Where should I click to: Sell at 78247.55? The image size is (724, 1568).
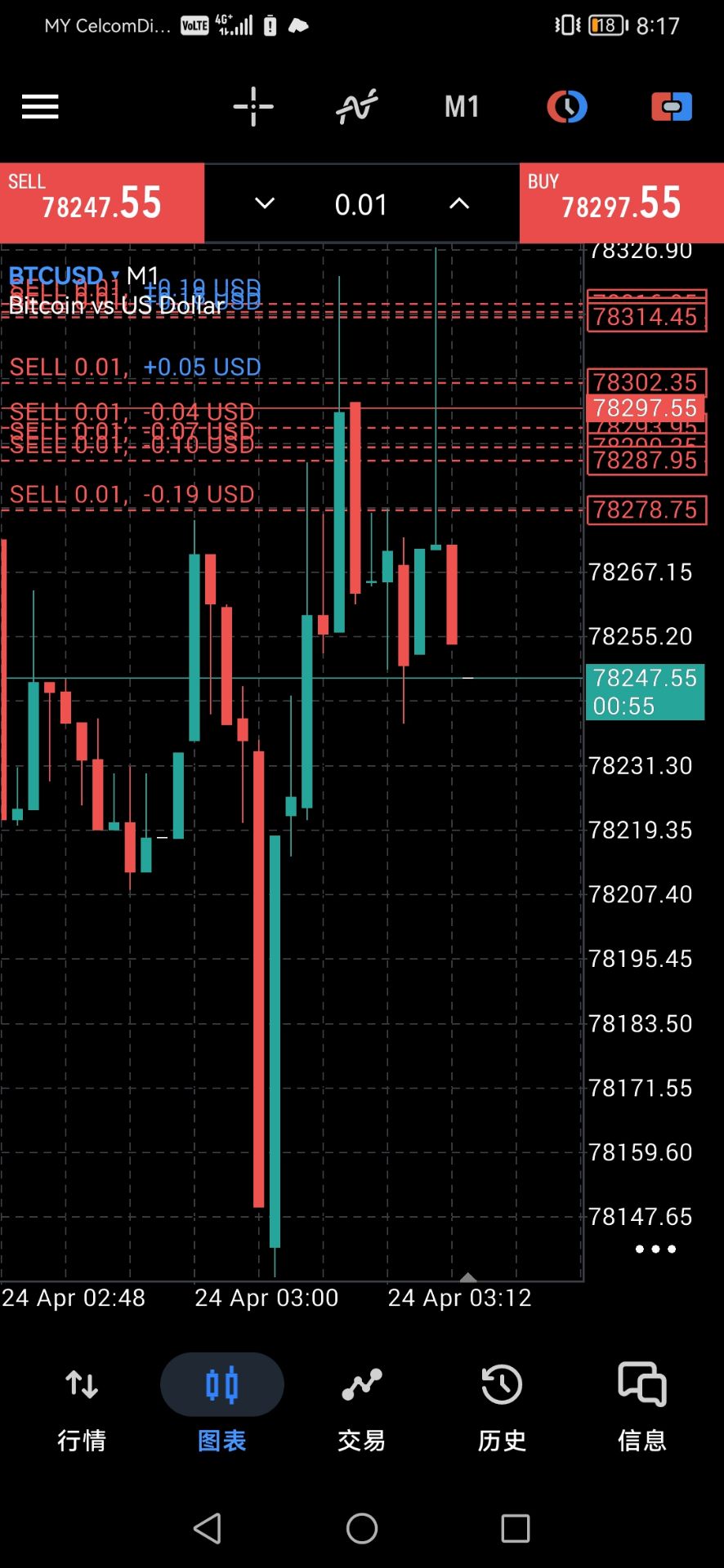point(102,203)
